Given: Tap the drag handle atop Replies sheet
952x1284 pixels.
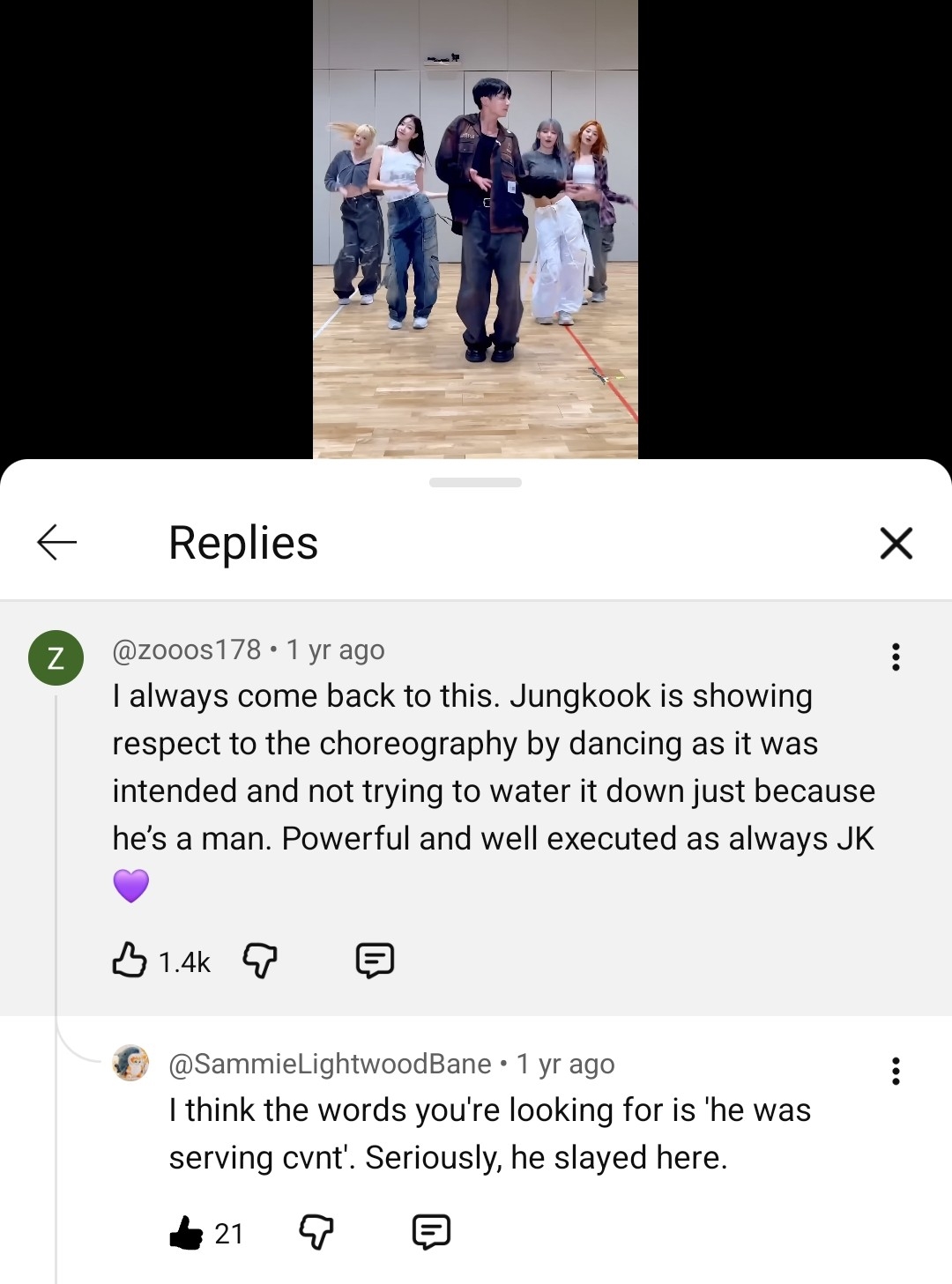Looking at the screenshot, I should click(475, 483).
